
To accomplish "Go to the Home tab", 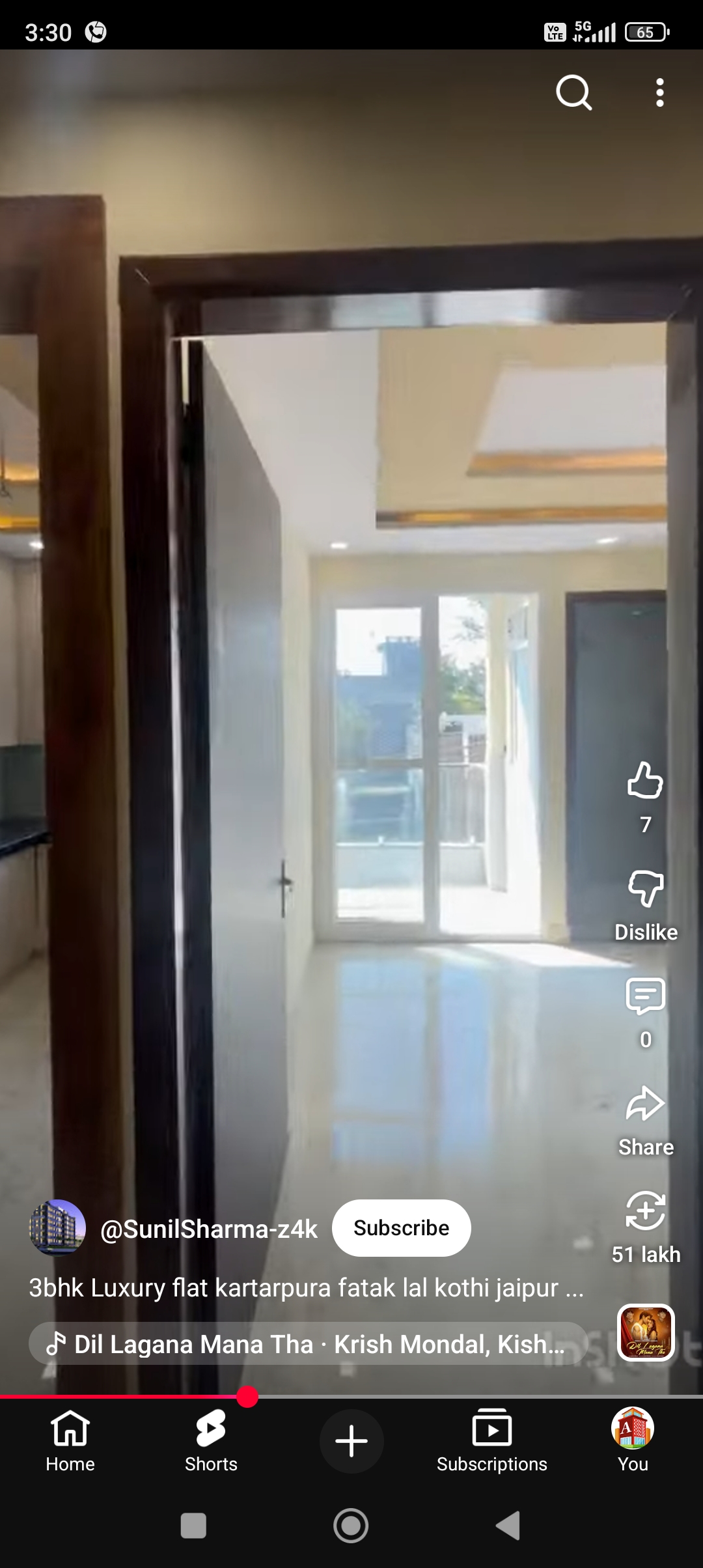I will point(70,1440).
